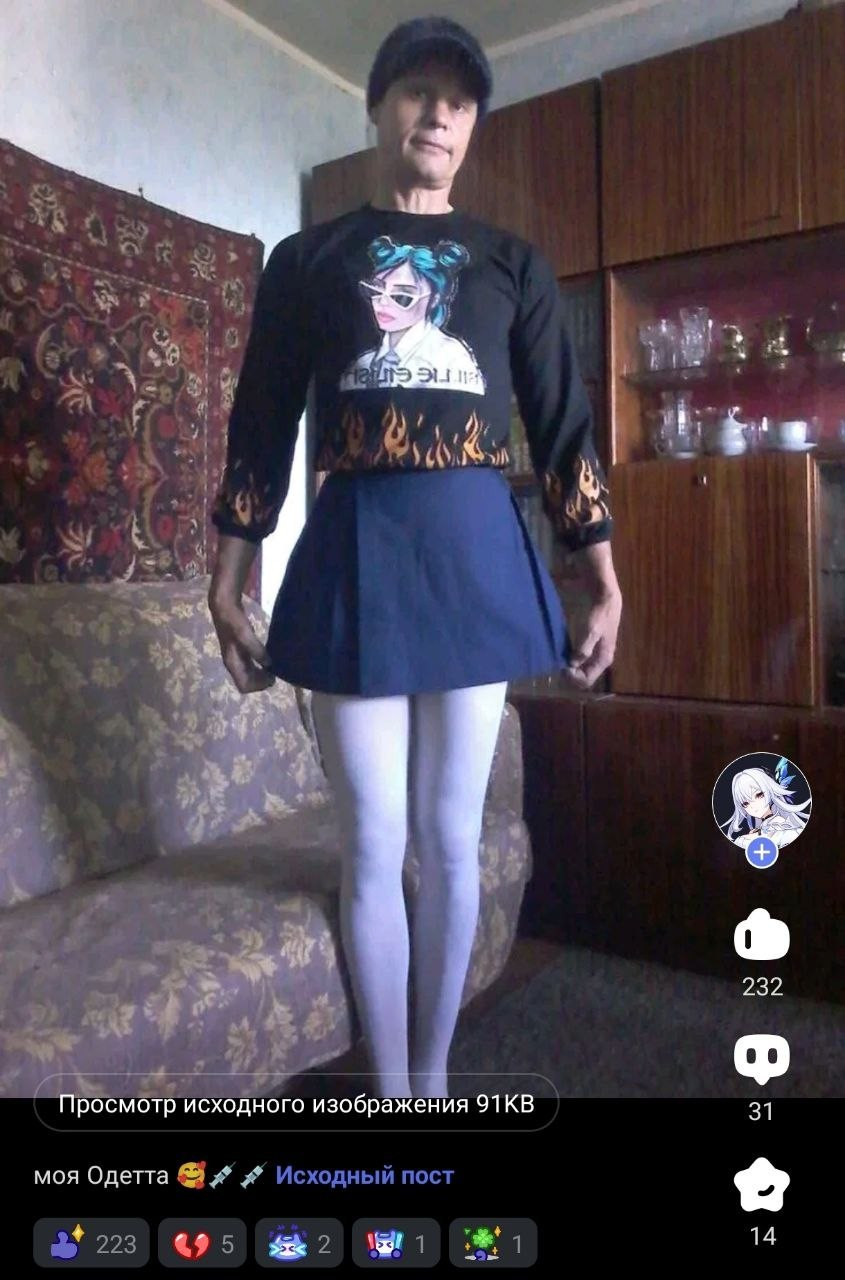
Task: Pick the clover reaction chip showing 1
Action: coord(493,1244)
